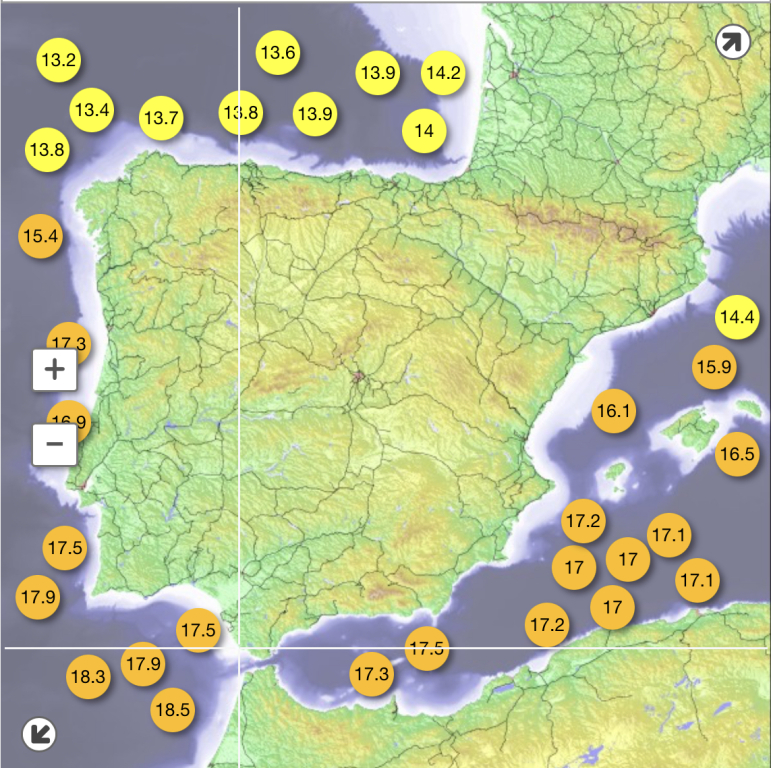Open the 14.2 marker
Viewport: 771px width, 768px height.
click(x=443, y=73)
